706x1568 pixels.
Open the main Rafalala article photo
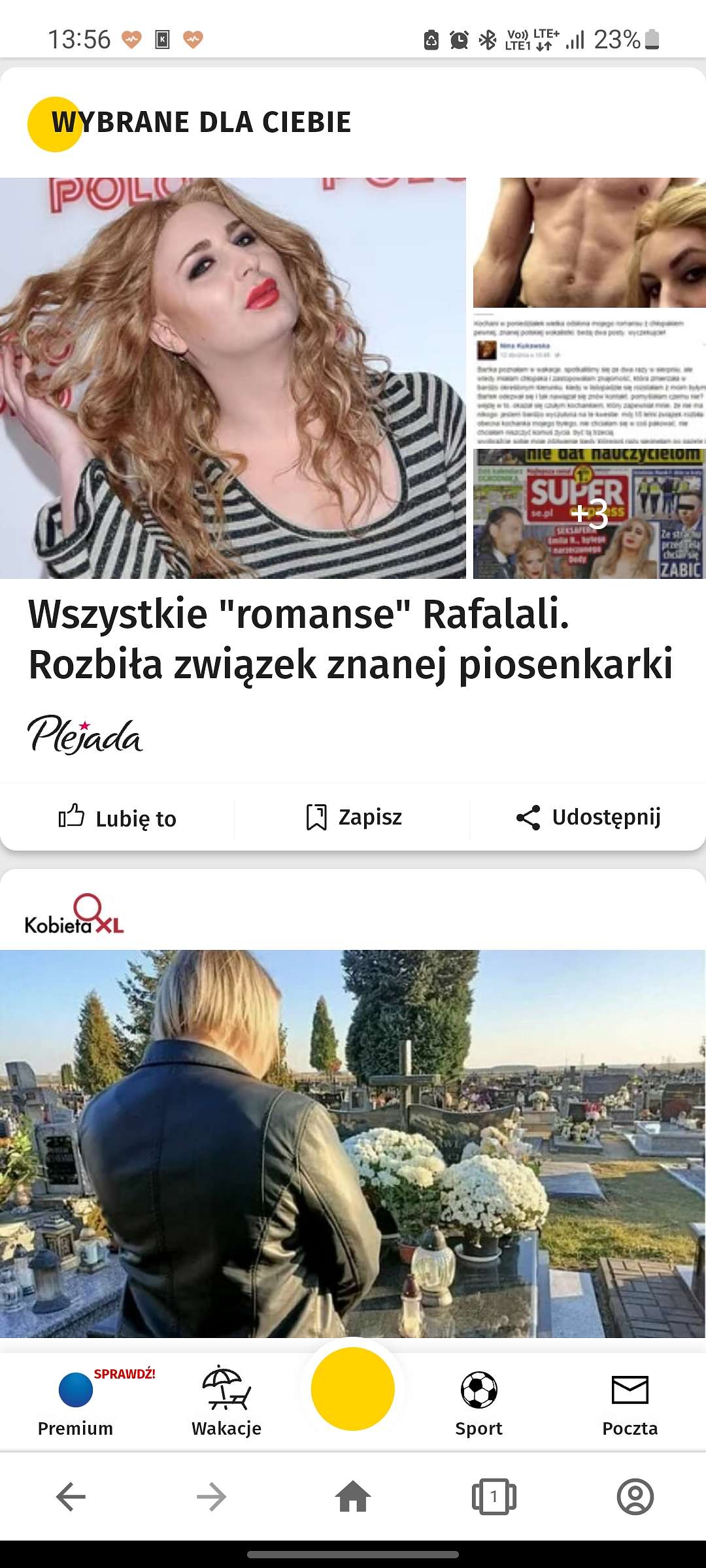click(233, 378)
